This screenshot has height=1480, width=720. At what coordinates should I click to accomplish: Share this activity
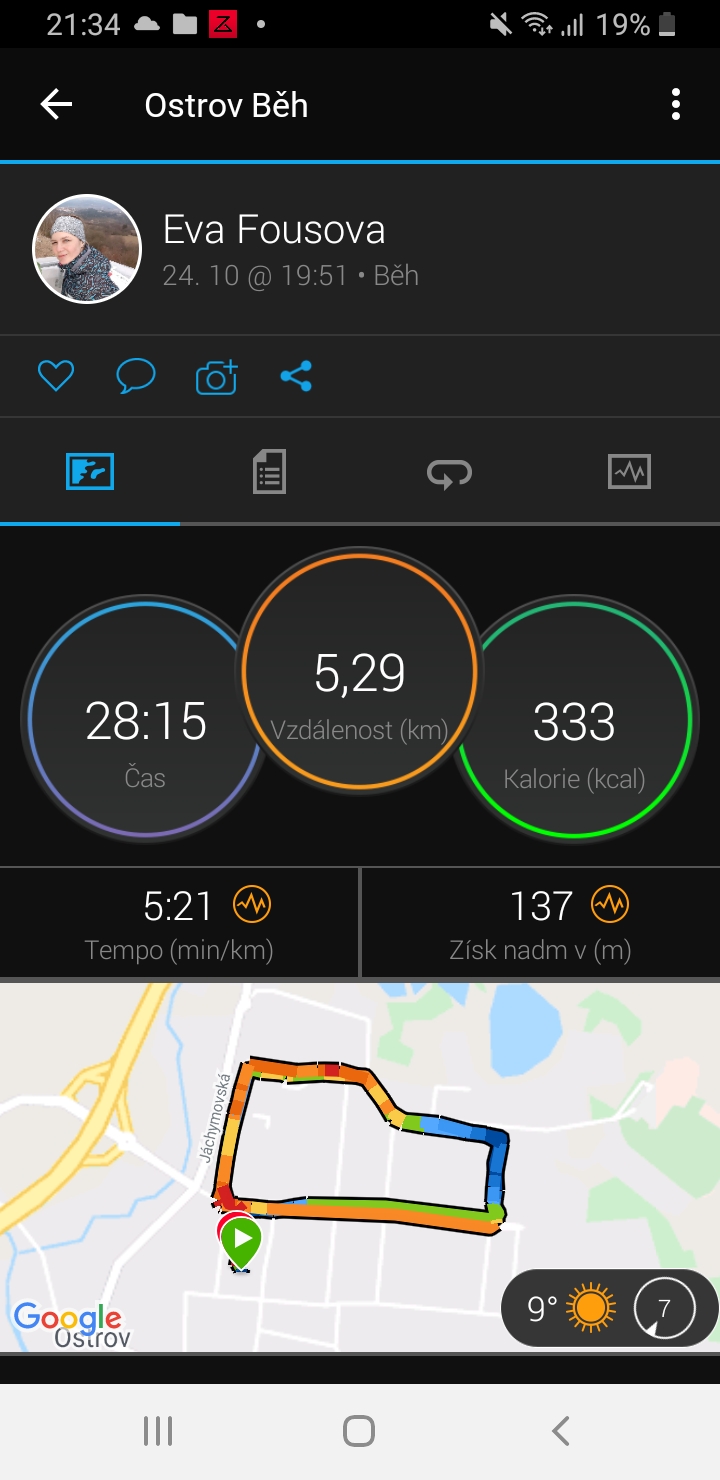[x=296, y=376]
